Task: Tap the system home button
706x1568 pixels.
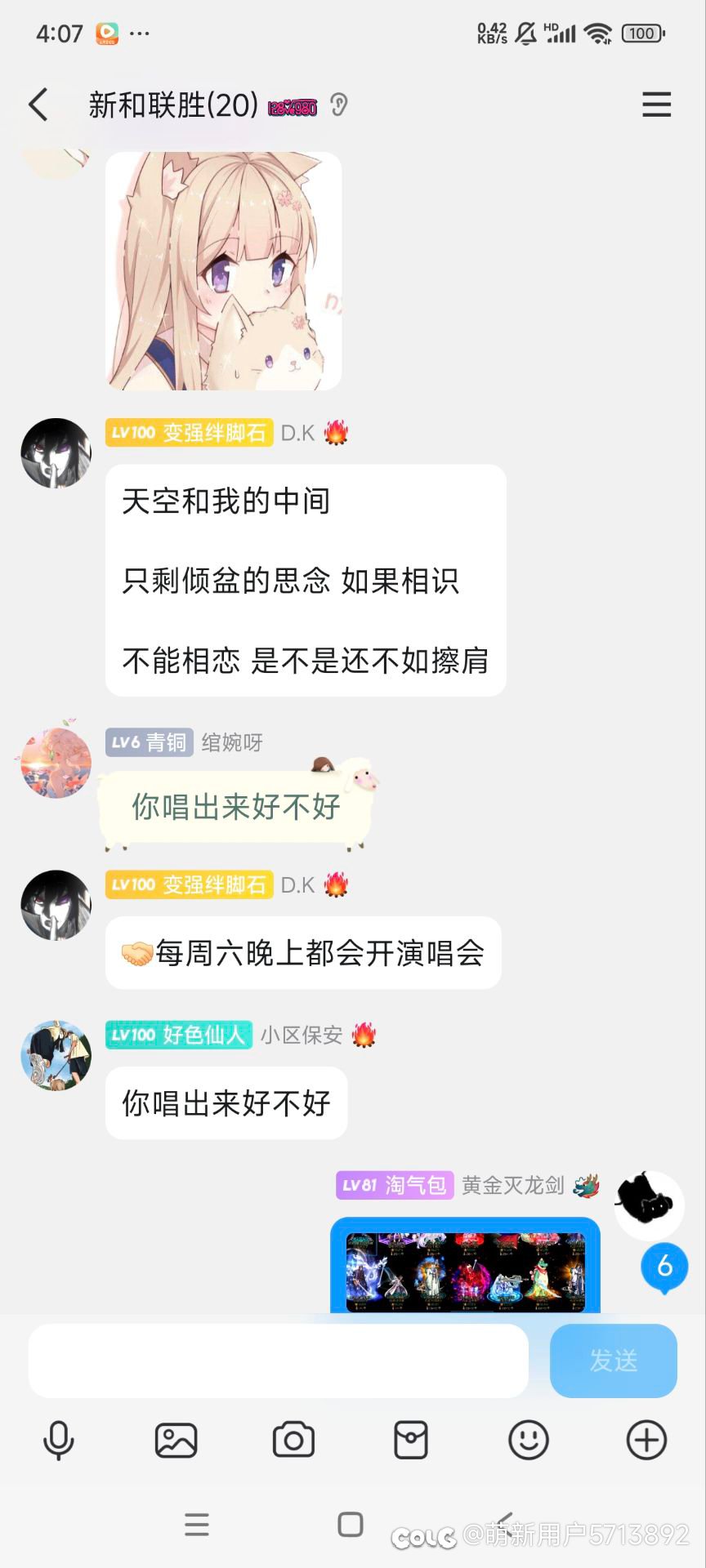Action: point(351,1524)
